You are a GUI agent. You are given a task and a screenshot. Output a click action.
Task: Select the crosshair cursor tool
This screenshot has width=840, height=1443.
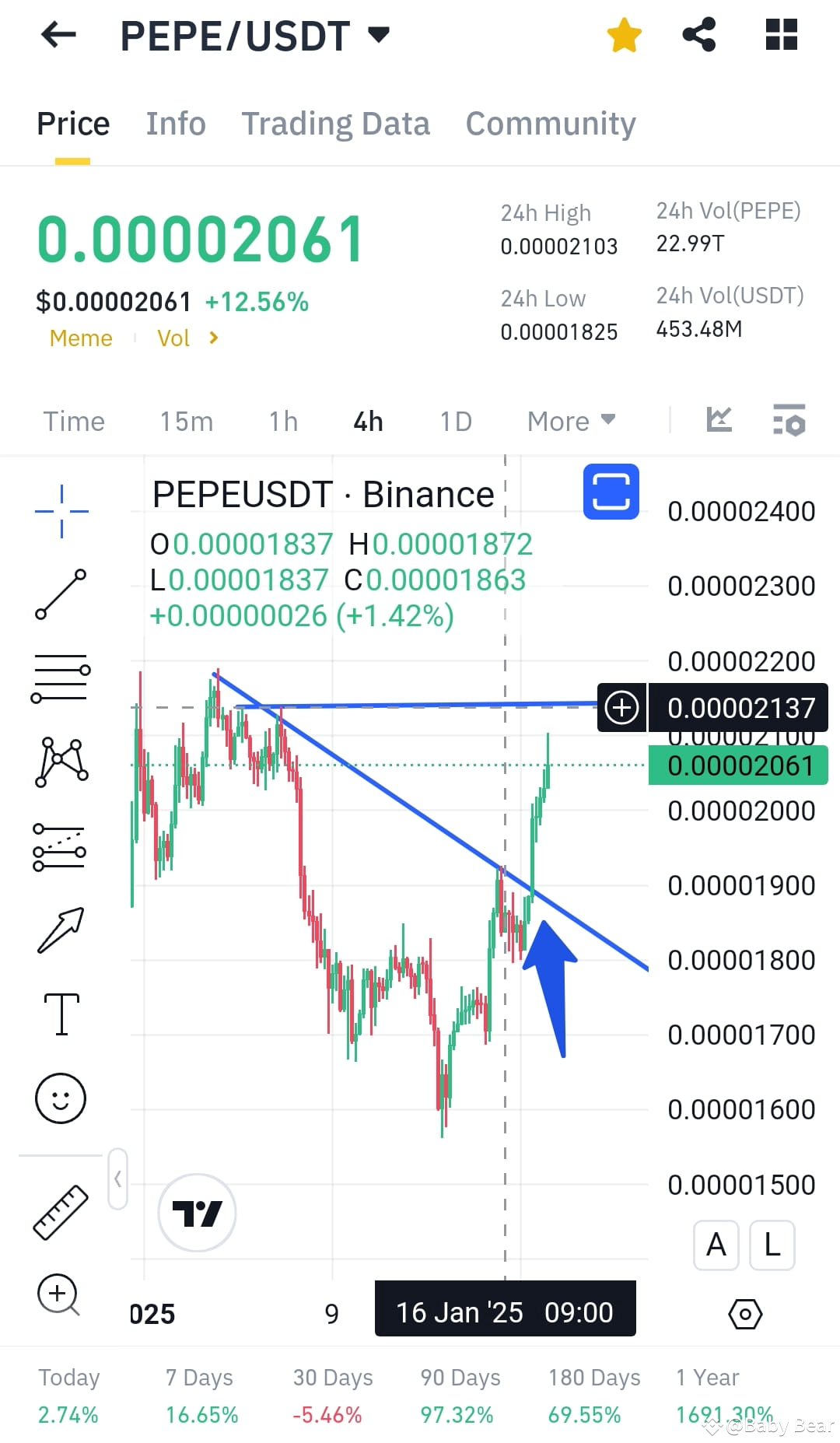click(61, 510)
